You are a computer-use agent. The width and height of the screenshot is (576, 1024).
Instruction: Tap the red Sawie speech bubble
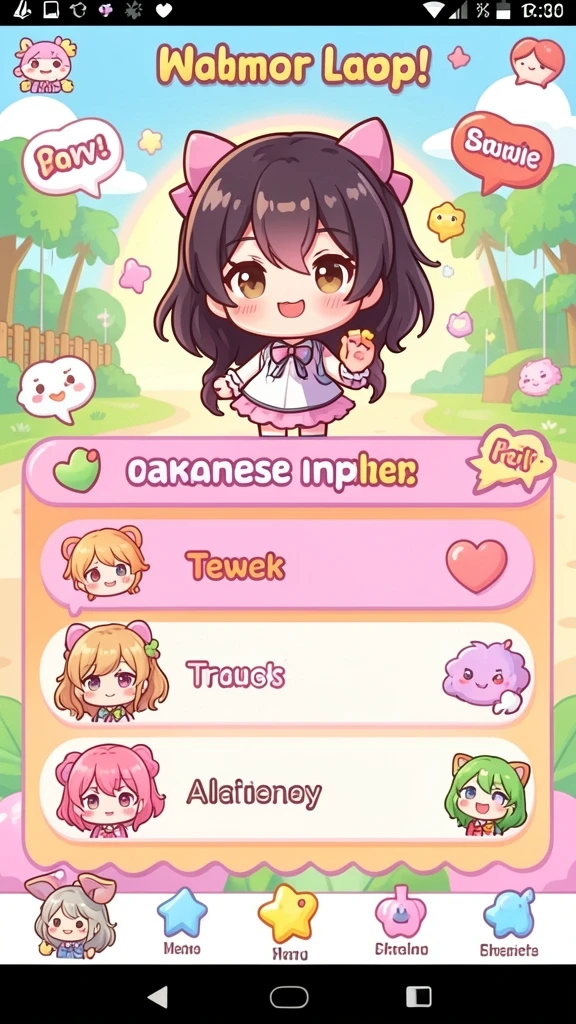tap(502, 153)
